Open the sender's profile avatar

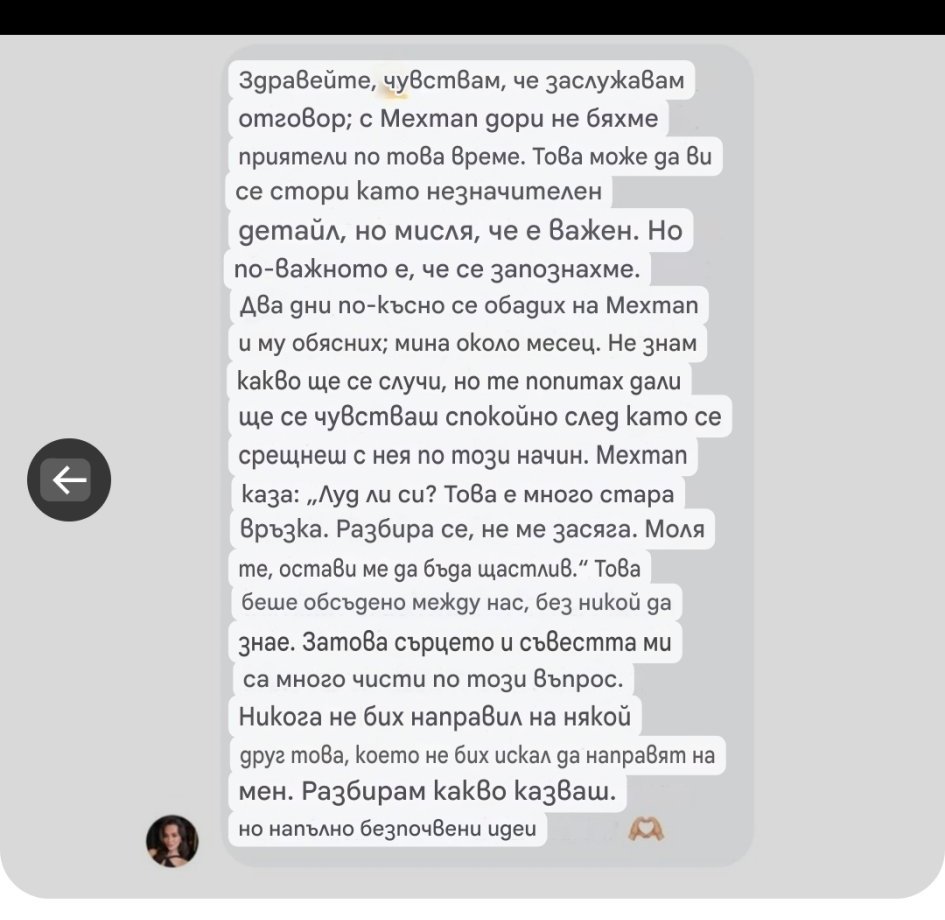click(x=173, y=840)
